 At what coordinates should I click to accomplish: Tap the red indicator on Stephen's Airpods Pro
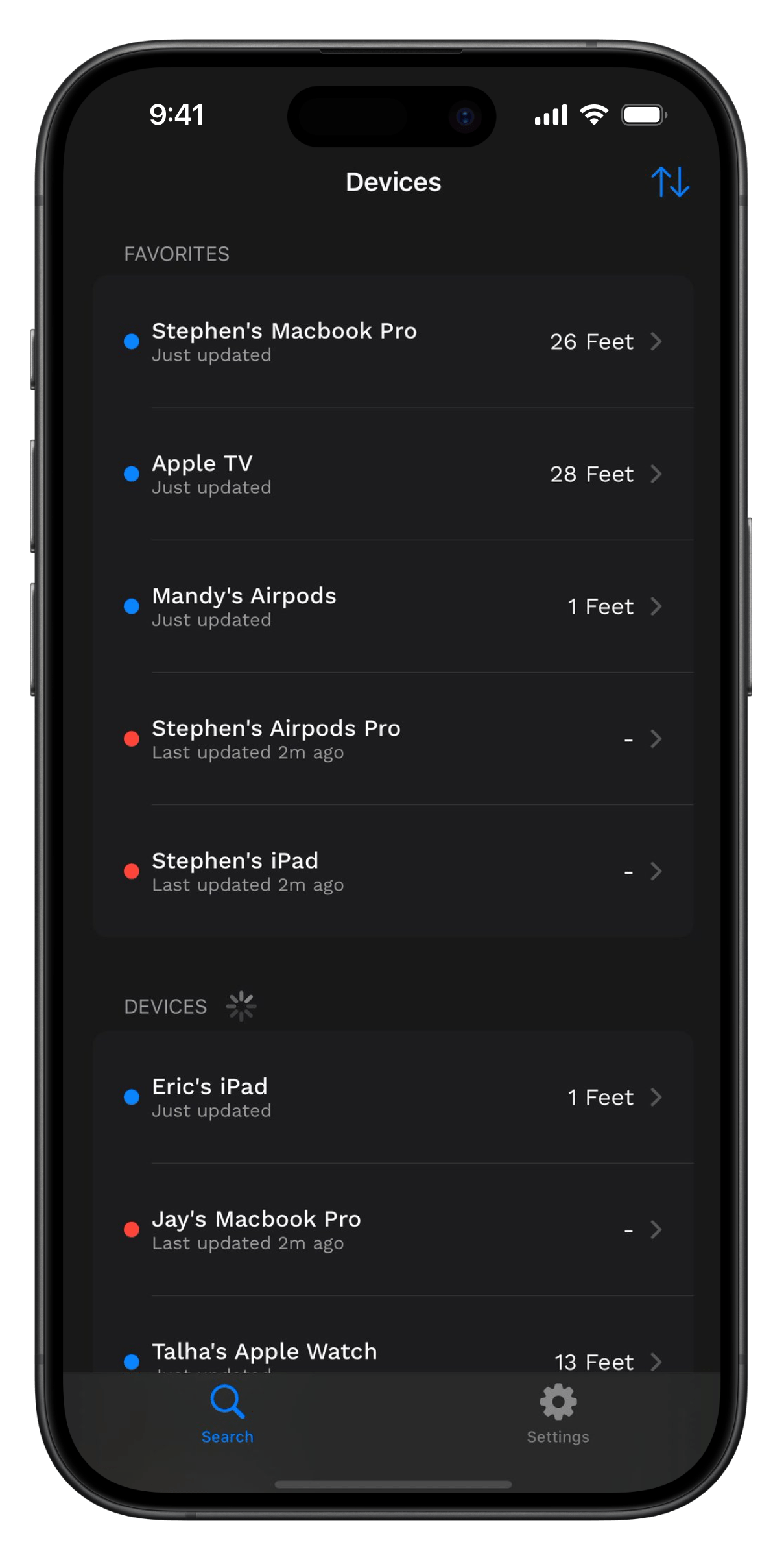[132, 739]
